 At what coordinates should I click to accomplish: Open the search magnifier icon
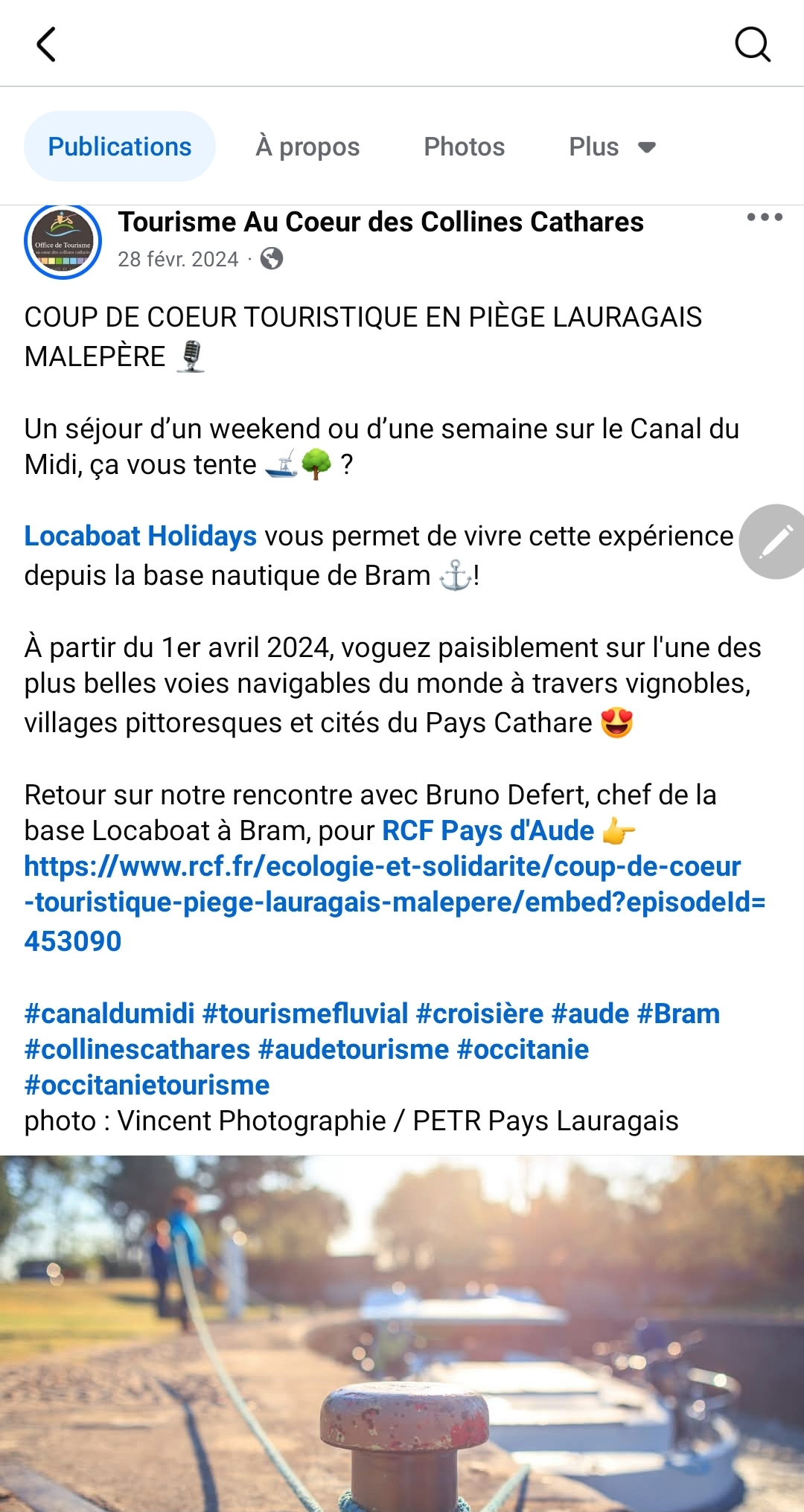click(x=752, y=45)
